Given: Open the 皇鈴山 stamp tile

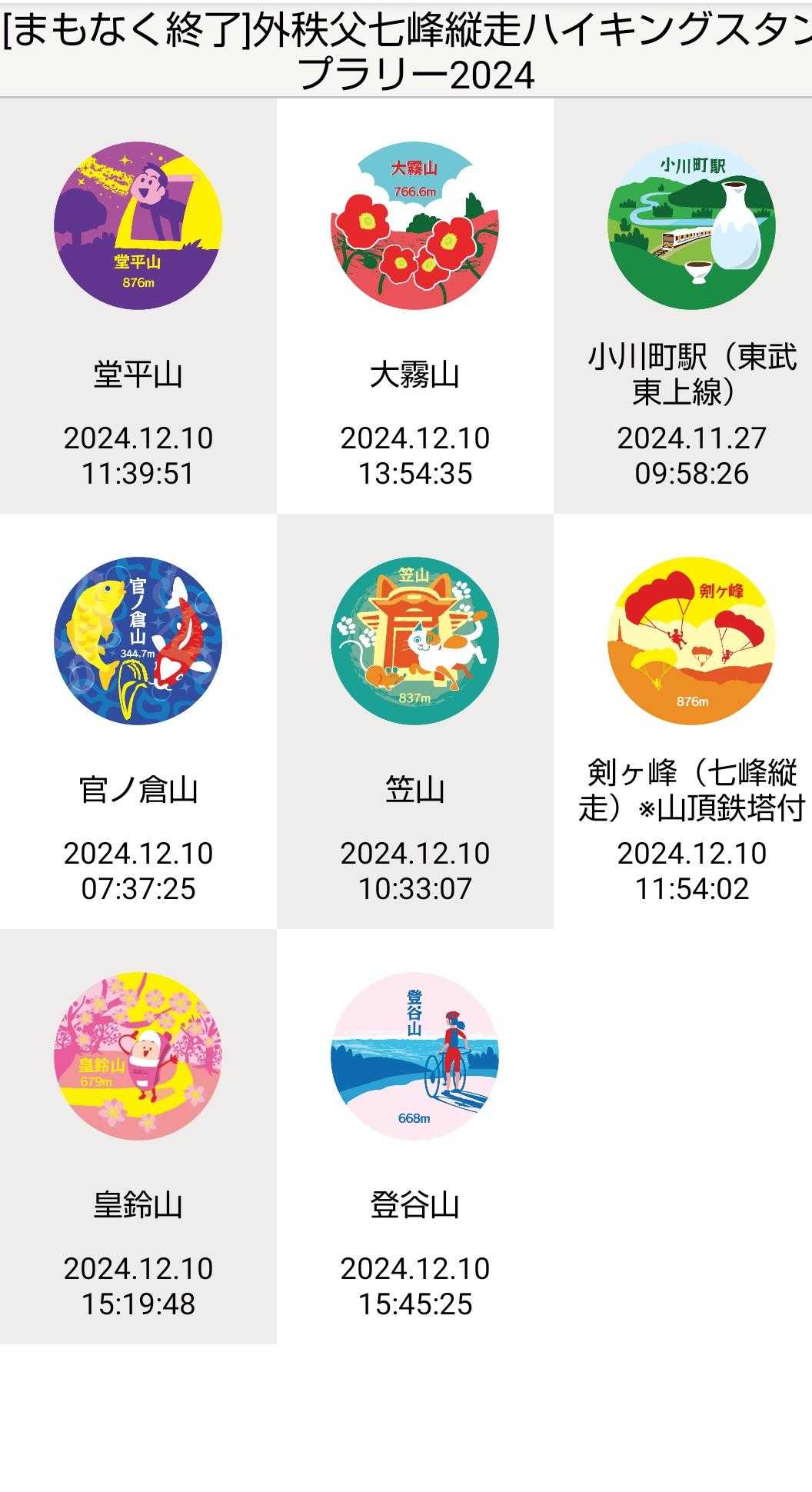Looking at the screenshot, I should pyautogui.click(x=138, y=1136).
